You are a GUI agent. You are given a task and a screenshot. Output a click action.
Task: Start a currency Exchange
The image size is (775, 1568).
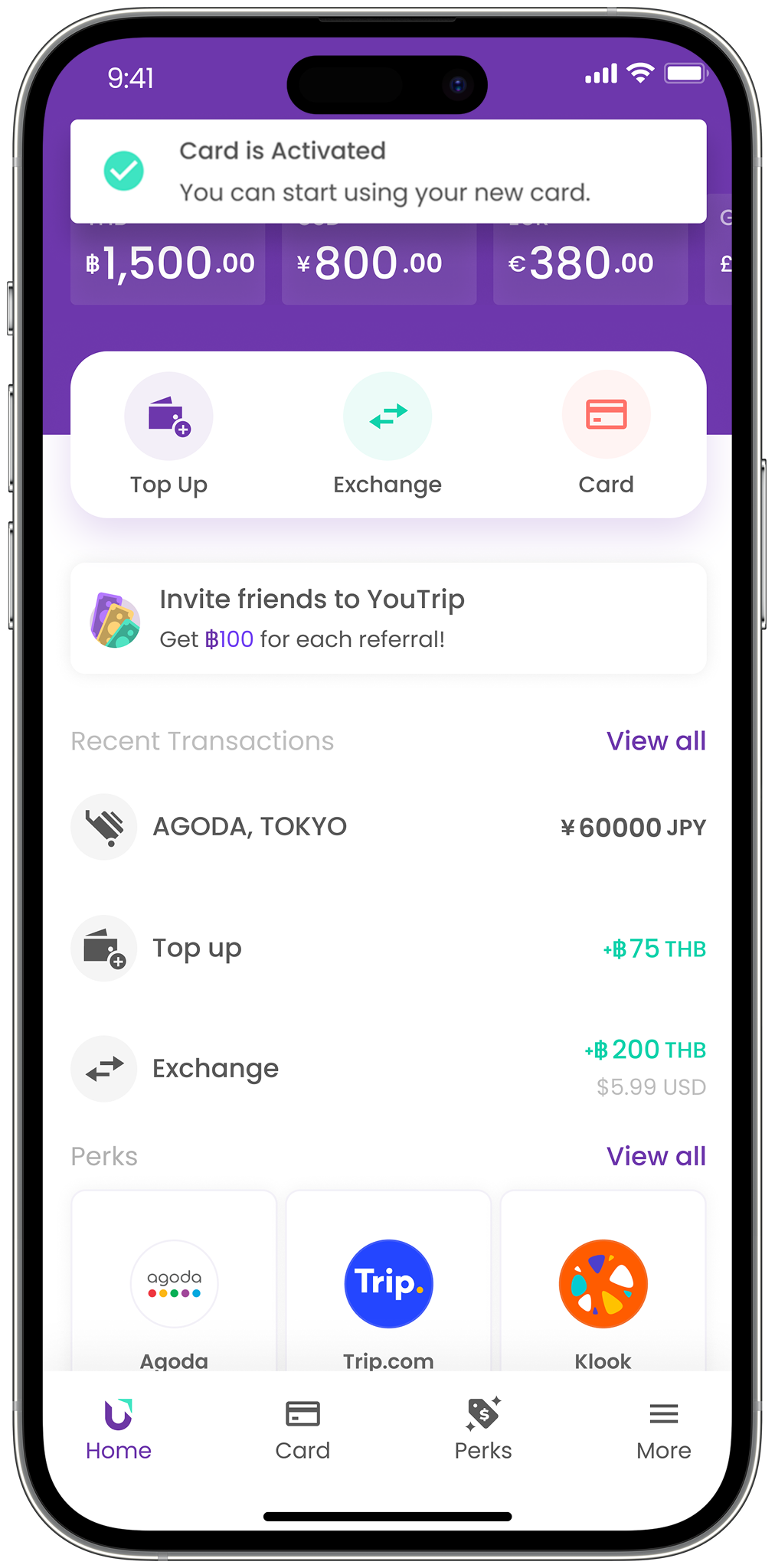pyautogui.click(x=387, y=434)
